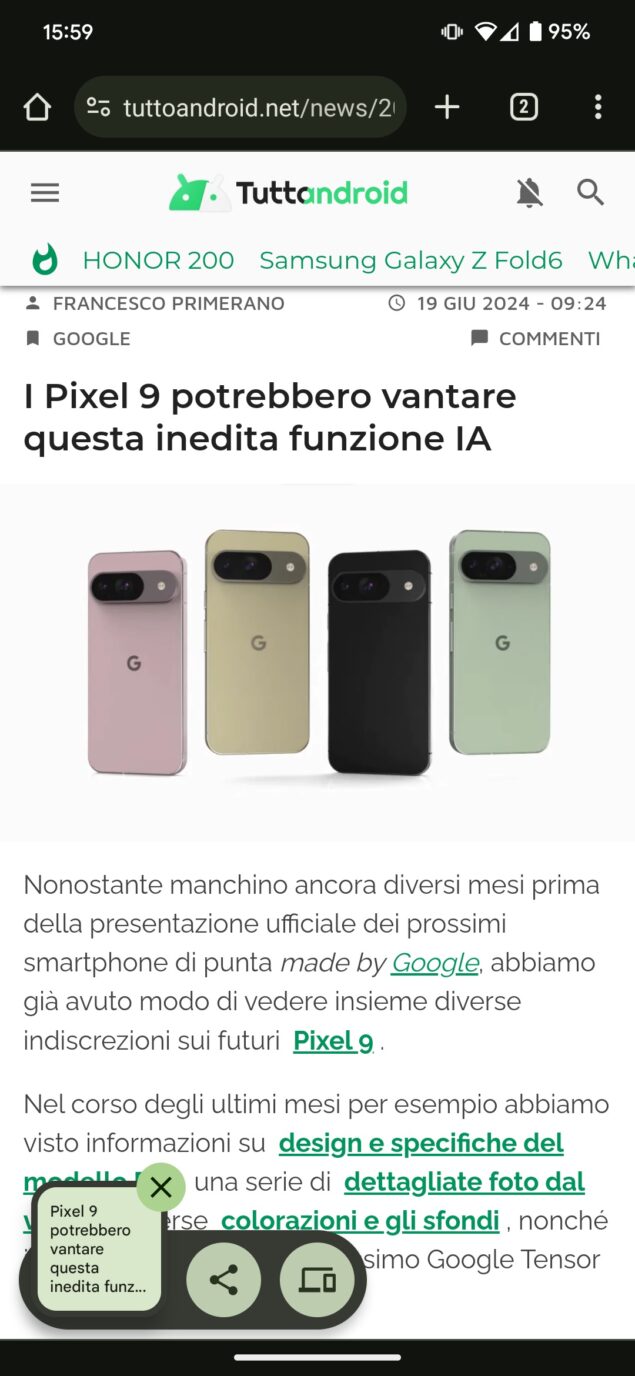This screenshot has height=1376, width=635.
Task: Follow the Pixel 9 link
Action: coord(333,1041)
